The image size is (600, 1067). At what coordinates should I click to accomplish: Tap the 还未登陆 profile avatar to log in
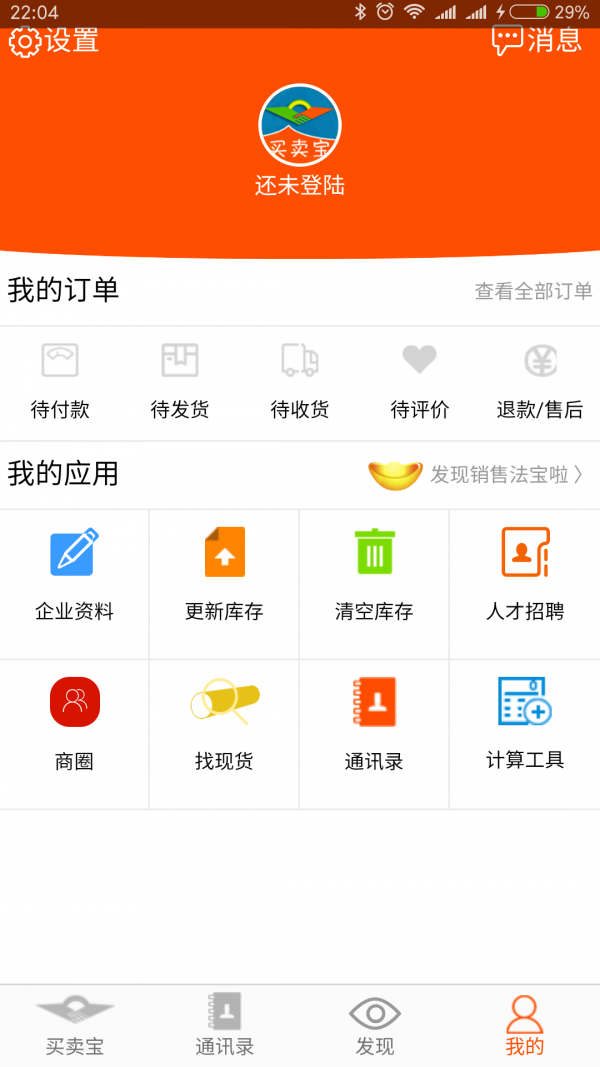300,126
